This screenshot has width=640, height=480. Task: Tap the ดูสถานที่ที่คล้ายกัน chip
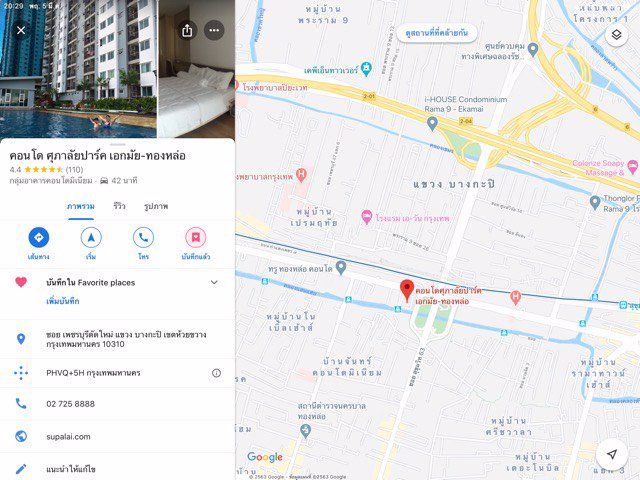[435, 33]
